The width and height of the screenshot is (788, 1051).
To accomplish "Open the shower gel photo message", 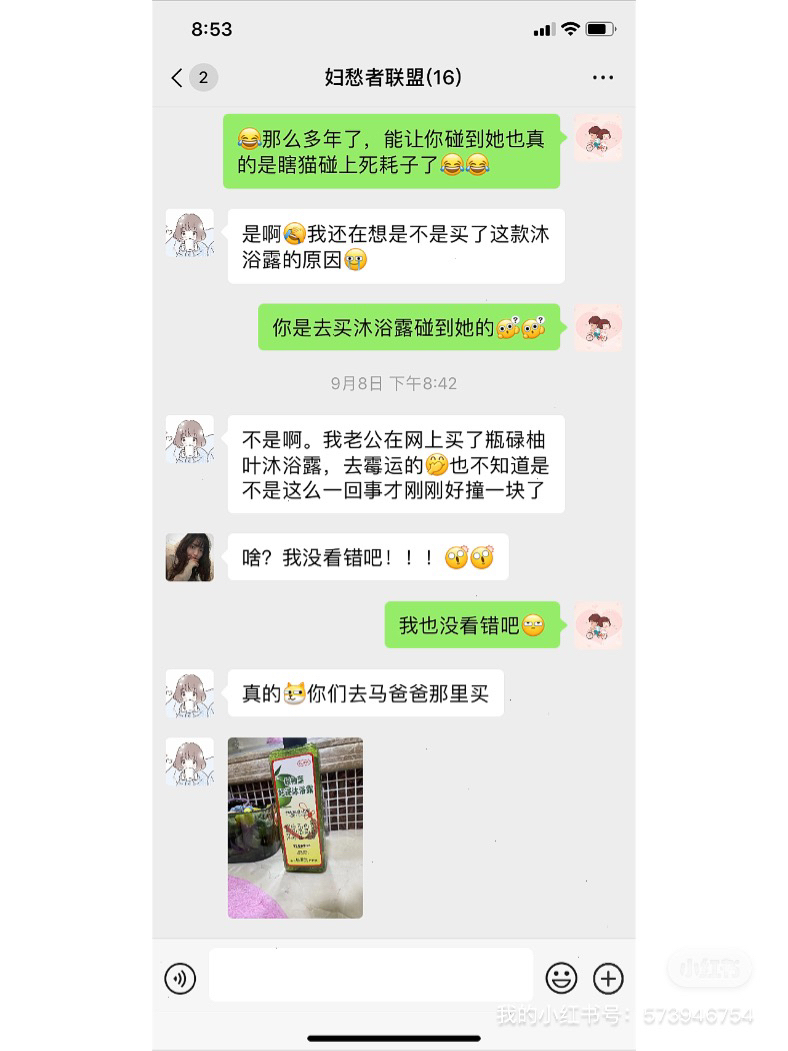I will point(295,828).
